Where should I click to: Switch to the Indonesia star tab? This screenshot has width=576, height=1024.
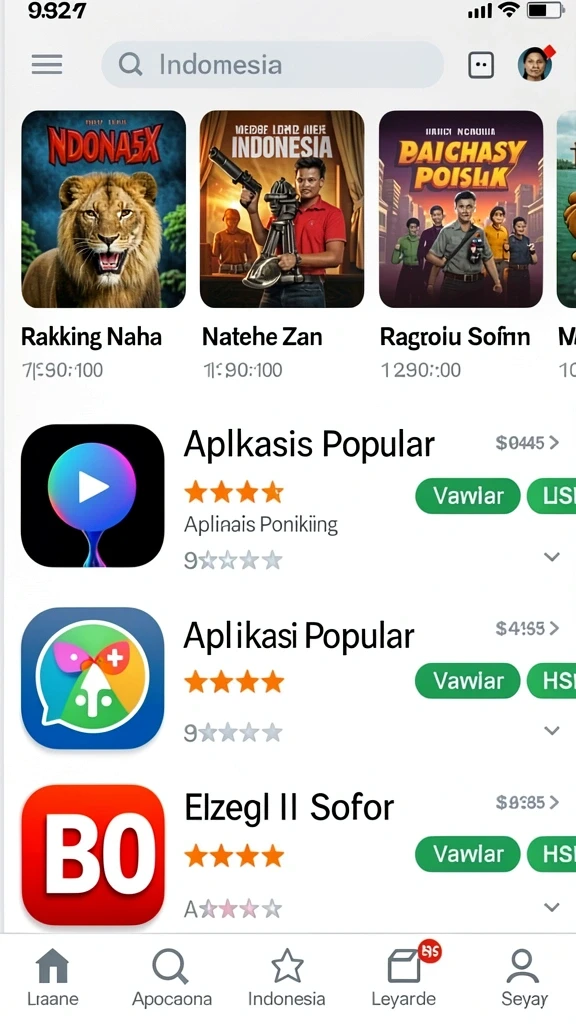click(x=287, y=976)
